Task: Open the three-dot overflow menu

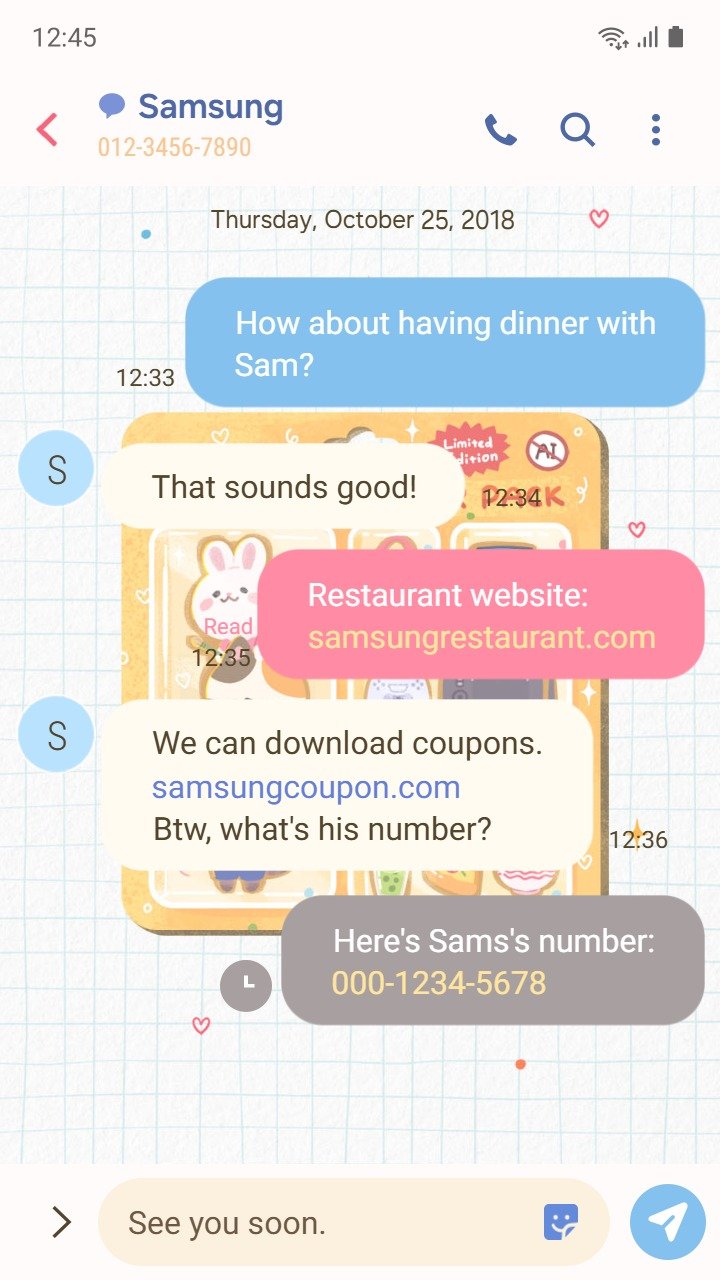Action: pos(655,130)
